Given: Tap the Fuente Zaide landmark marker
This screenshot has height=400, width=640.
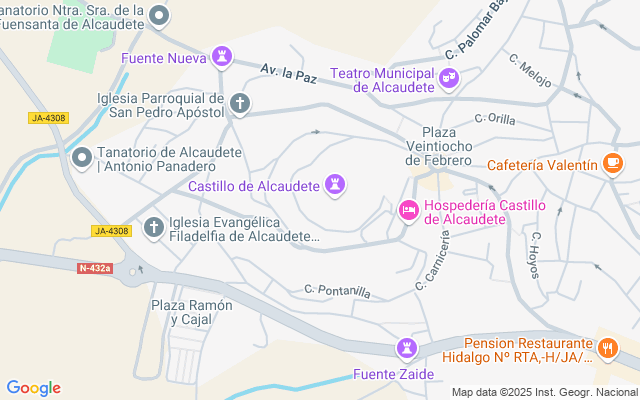Looking at the screenshot, I should [x=407, y=348].
